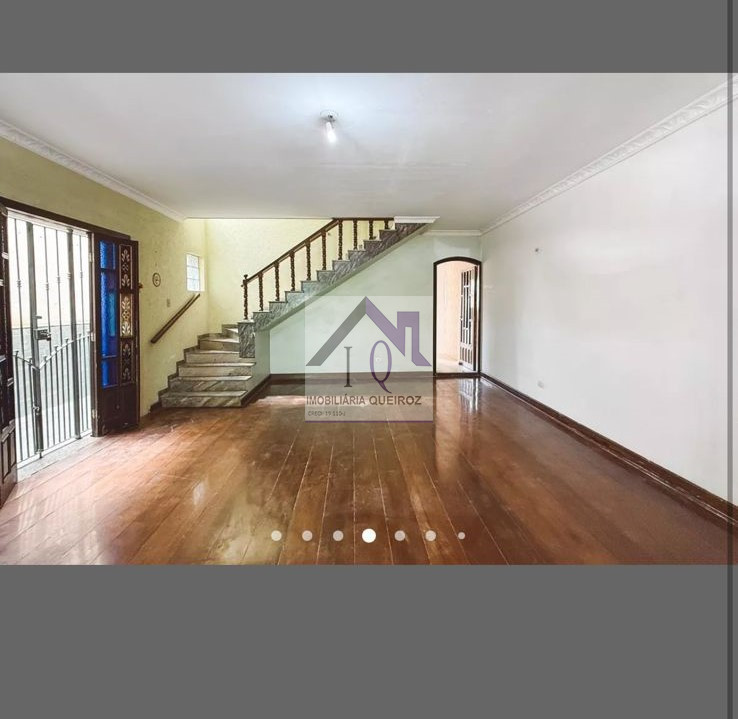Select the last, smallest page indicator dot
Image resolution: width=738 pixels, height=719 pixels.
pos(461,536)
